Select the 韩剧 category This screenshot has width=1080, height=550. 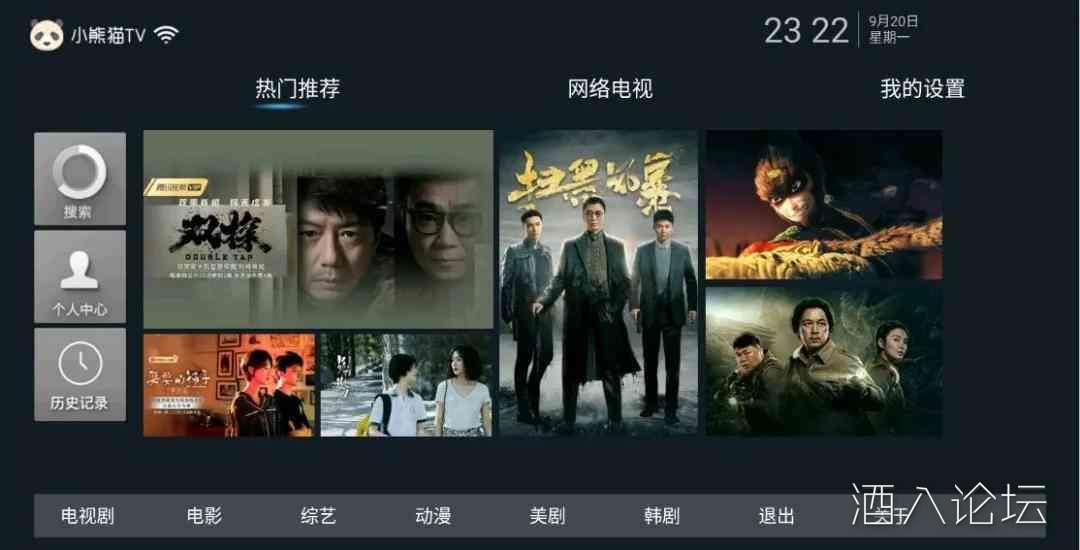(x=661, y=516)
